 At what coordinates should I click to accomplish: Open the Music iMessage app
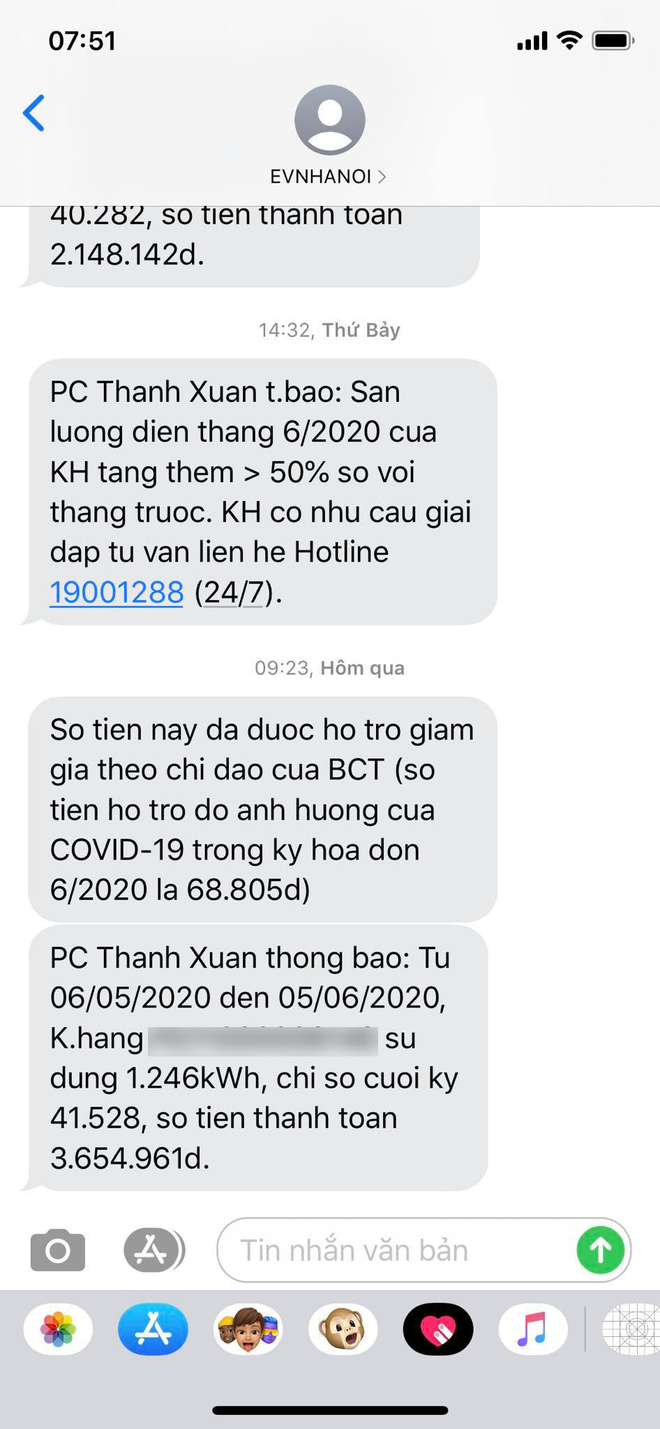tap(533, 1330)
